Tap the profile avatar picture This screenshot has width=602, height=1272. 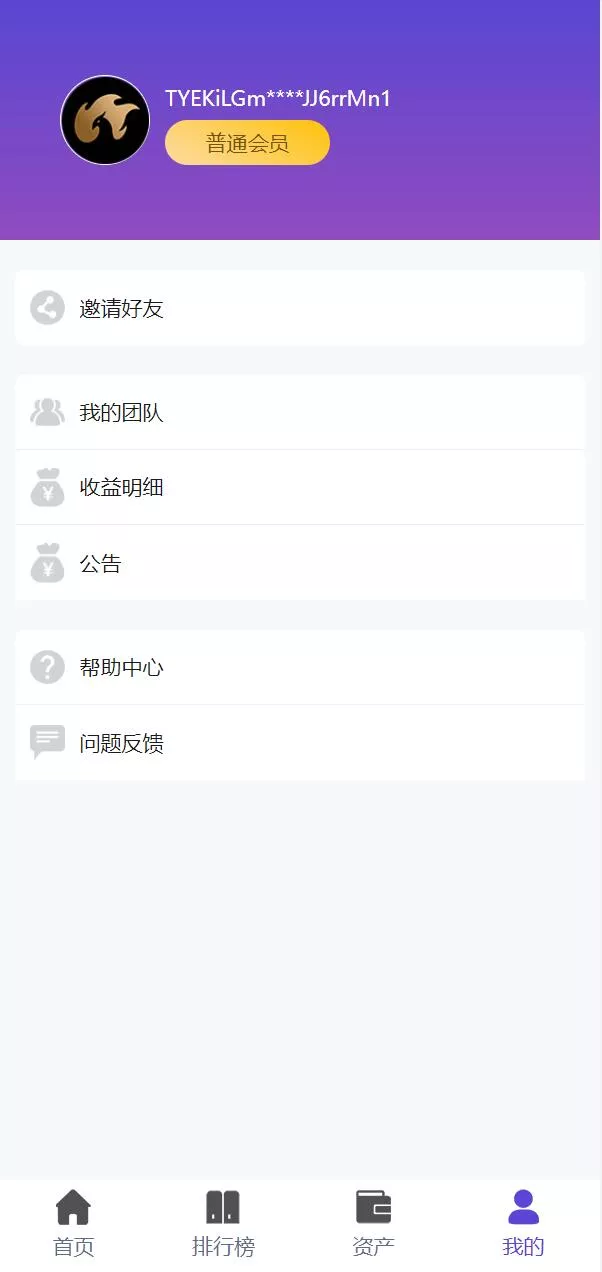click(x=105, y=120)
